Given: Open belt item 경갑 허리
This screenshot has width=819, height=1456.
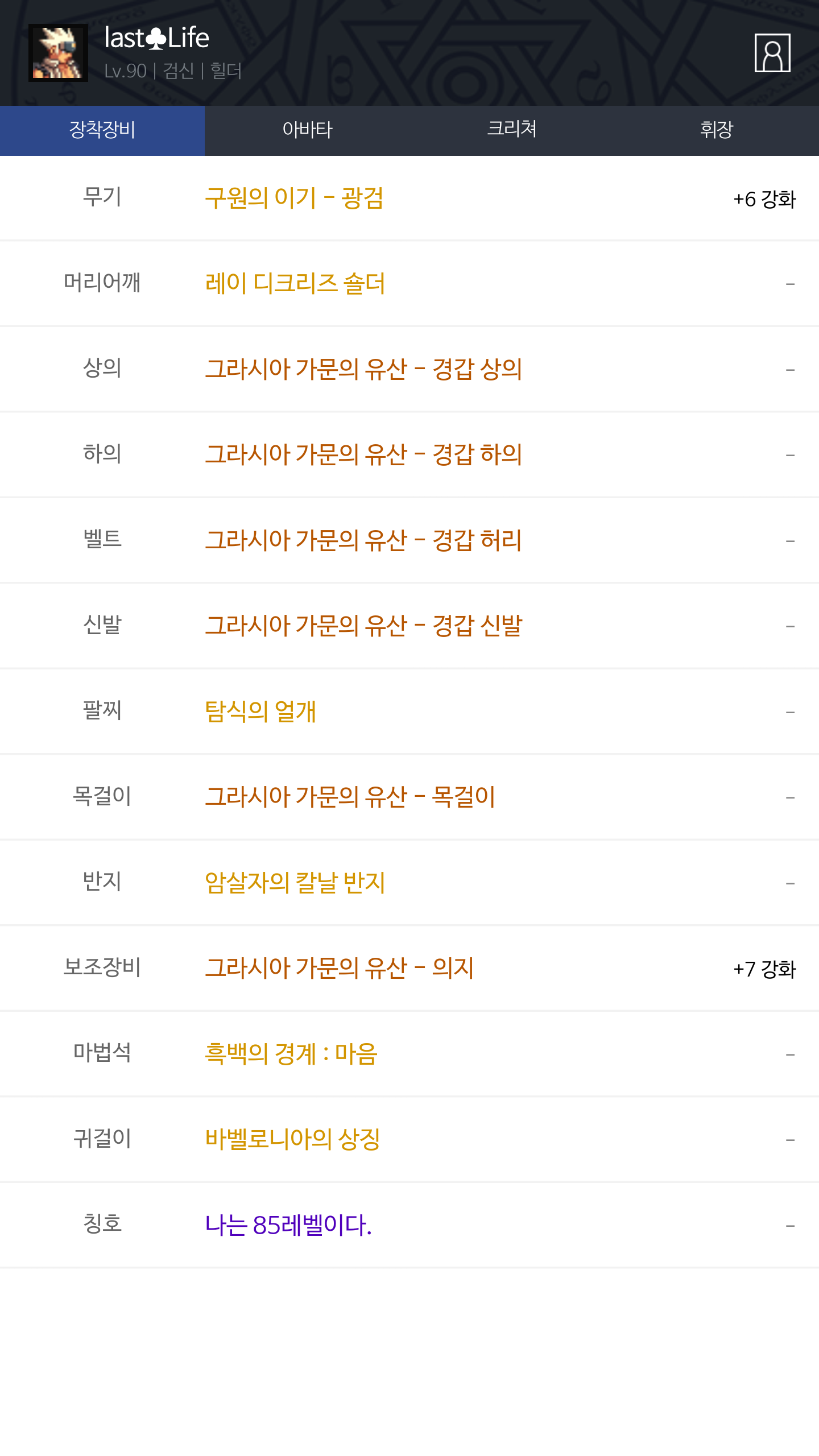Looking at the screenshot, I should [363, 540].
